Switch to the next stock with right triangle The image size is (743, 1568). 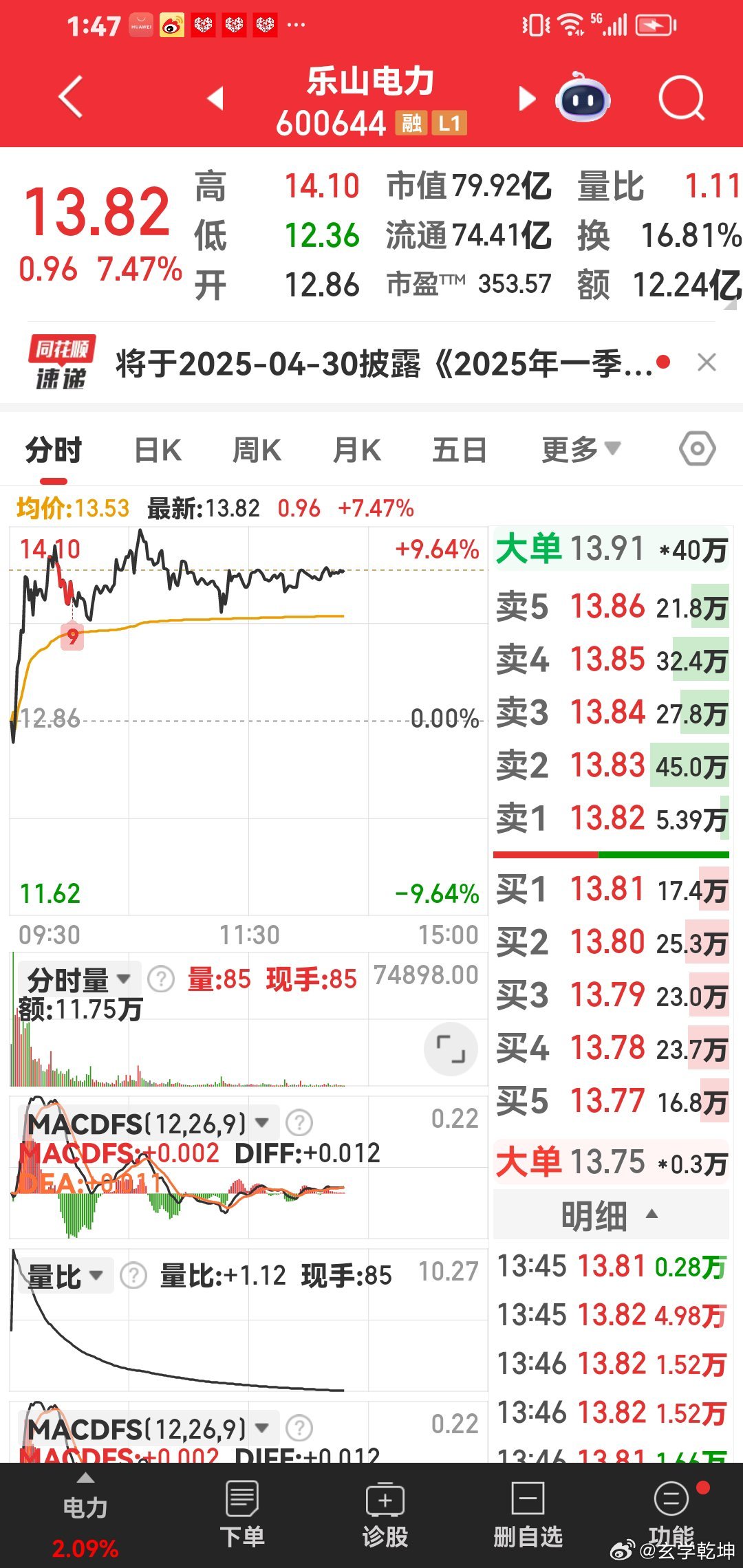(x=527, y=98)
